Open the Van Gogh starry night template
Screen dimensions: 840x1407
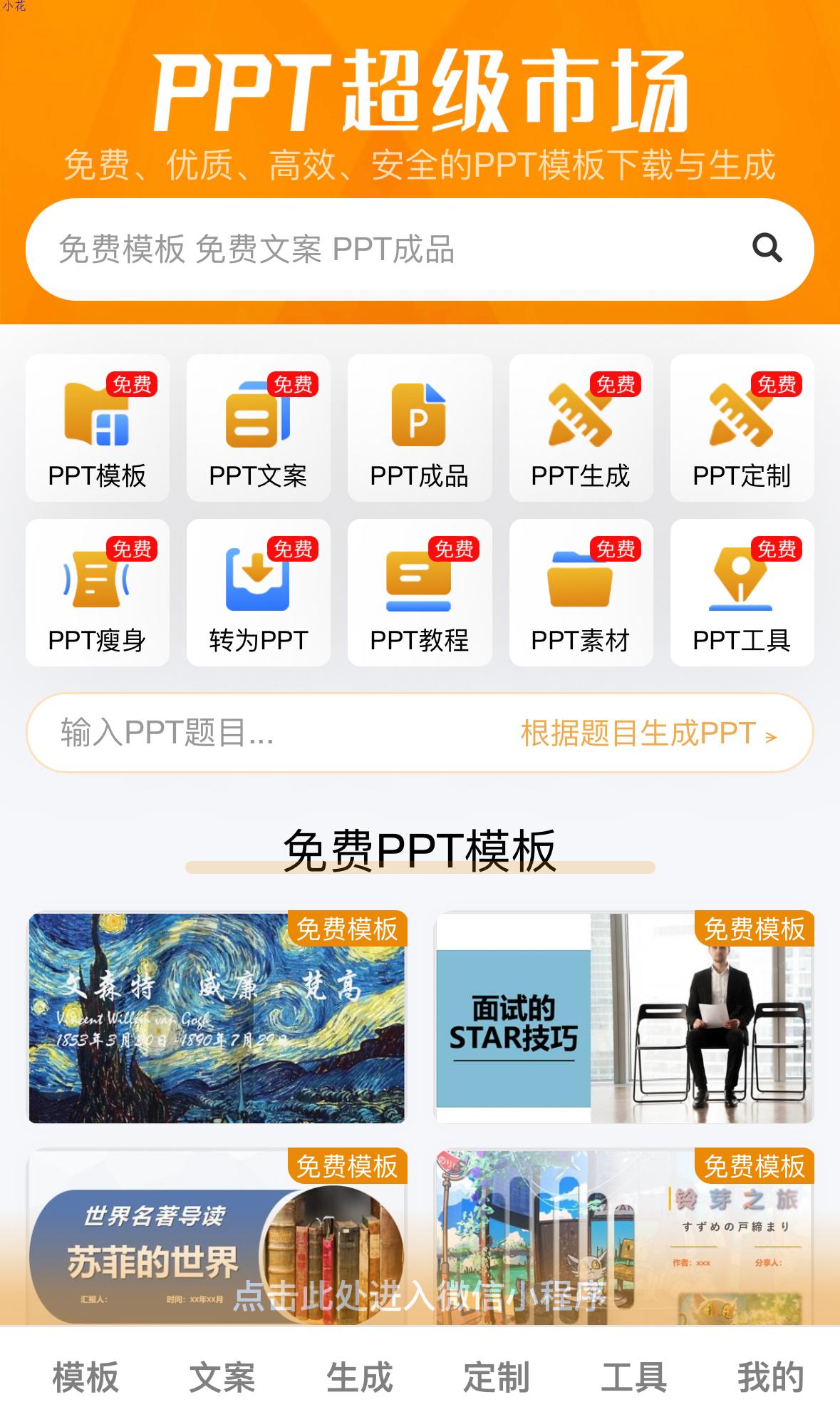pyautogui.click(x=217, y=1018)
